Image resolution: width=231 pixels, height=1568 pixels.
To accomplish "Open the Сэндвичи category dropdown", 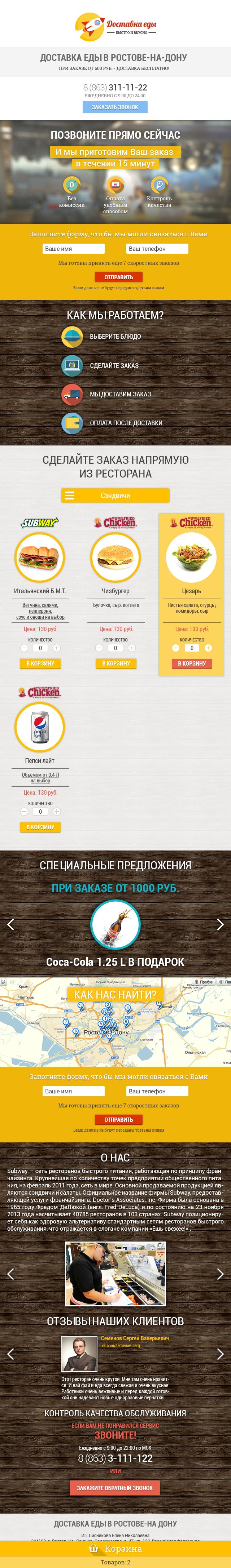I will 115,496.
